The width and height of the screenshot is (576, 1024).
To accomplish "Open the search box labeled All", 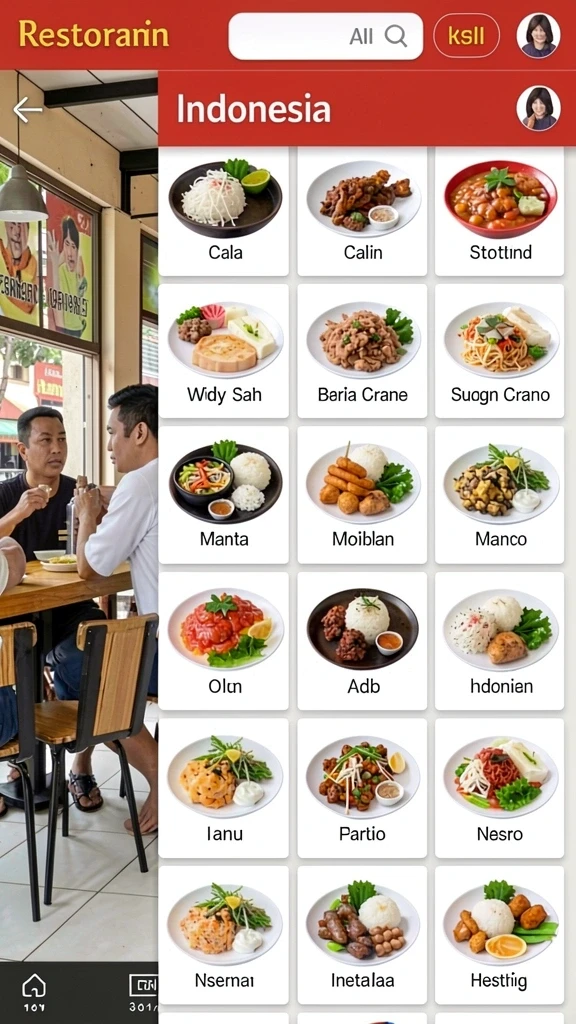I will [x=325, y=36].
